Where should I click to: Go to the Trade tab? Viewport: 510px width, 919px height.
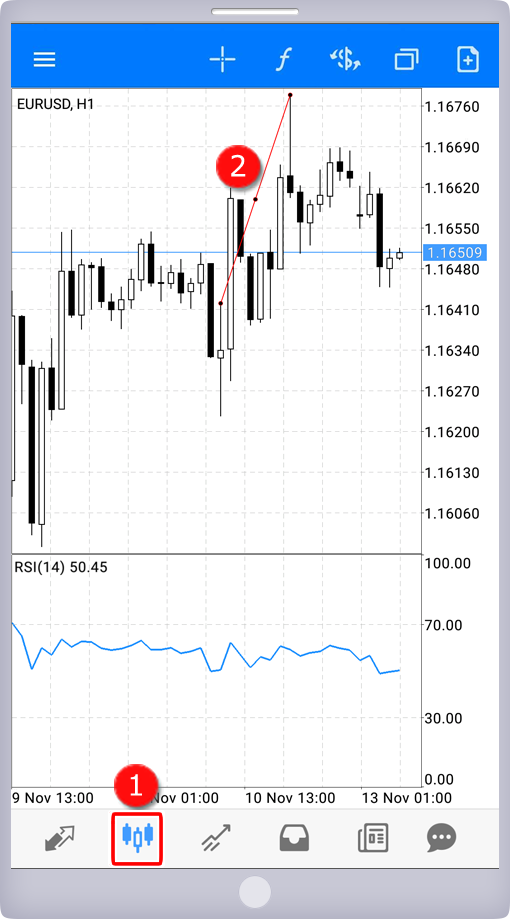216,838
